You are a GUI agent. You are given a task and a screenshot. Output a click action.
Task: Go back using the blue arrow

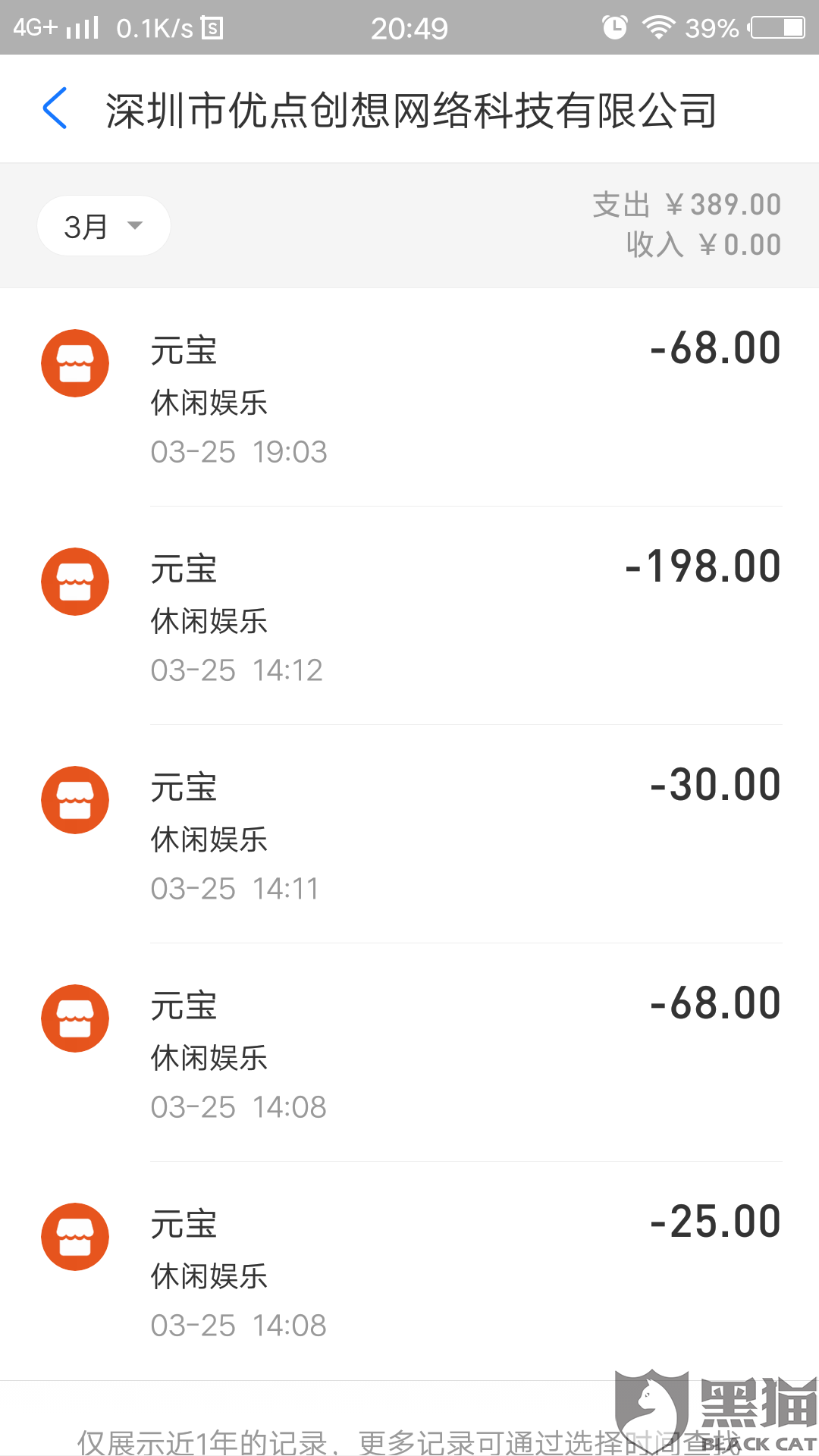(55, 108)
